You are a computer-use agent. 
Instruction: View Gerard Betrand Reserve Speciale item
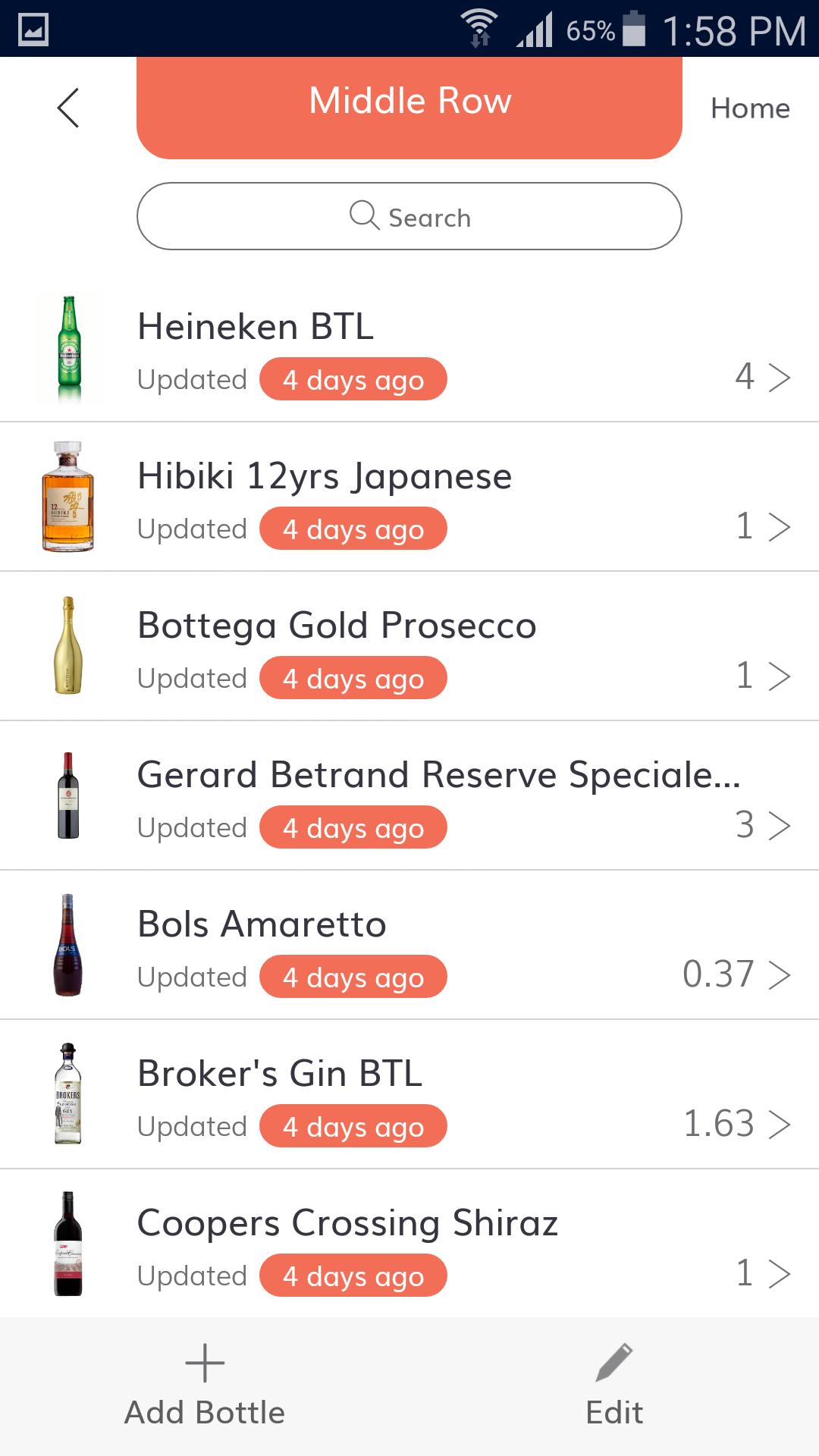coord(409,795)
